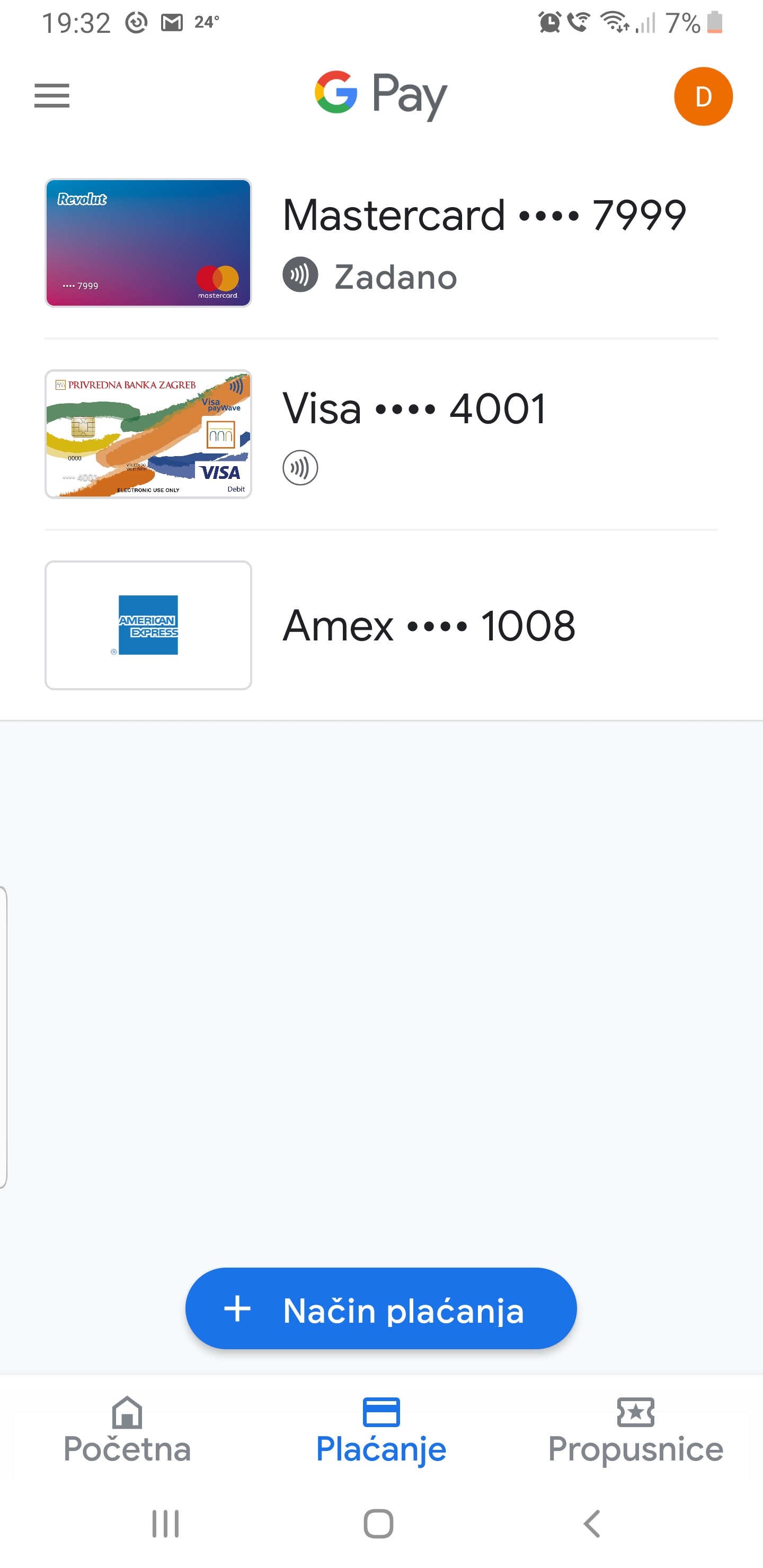
Task: Open the Google Pay account profile avatar
Action: coord(703,95)
